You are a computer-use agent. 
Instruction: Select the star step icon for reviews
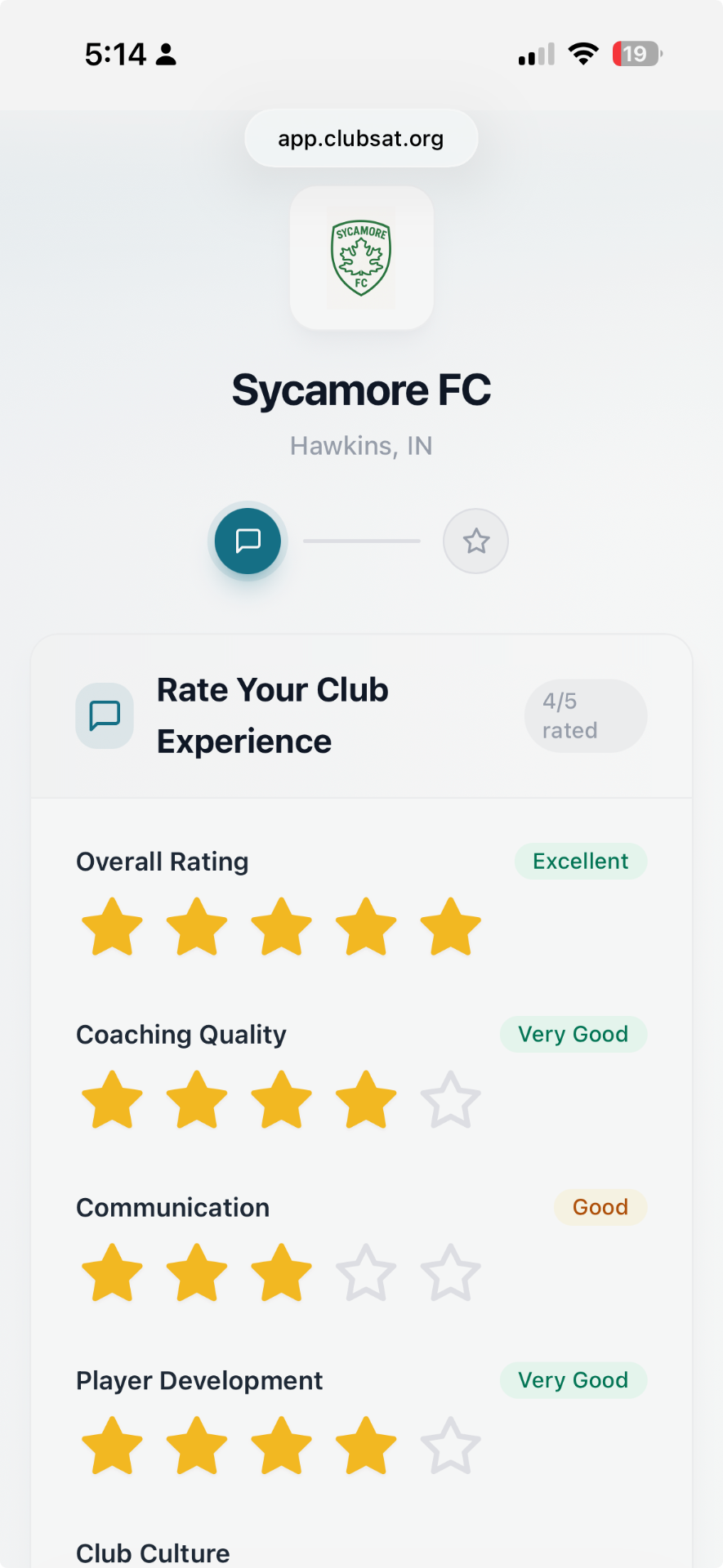tap(475, 541)
